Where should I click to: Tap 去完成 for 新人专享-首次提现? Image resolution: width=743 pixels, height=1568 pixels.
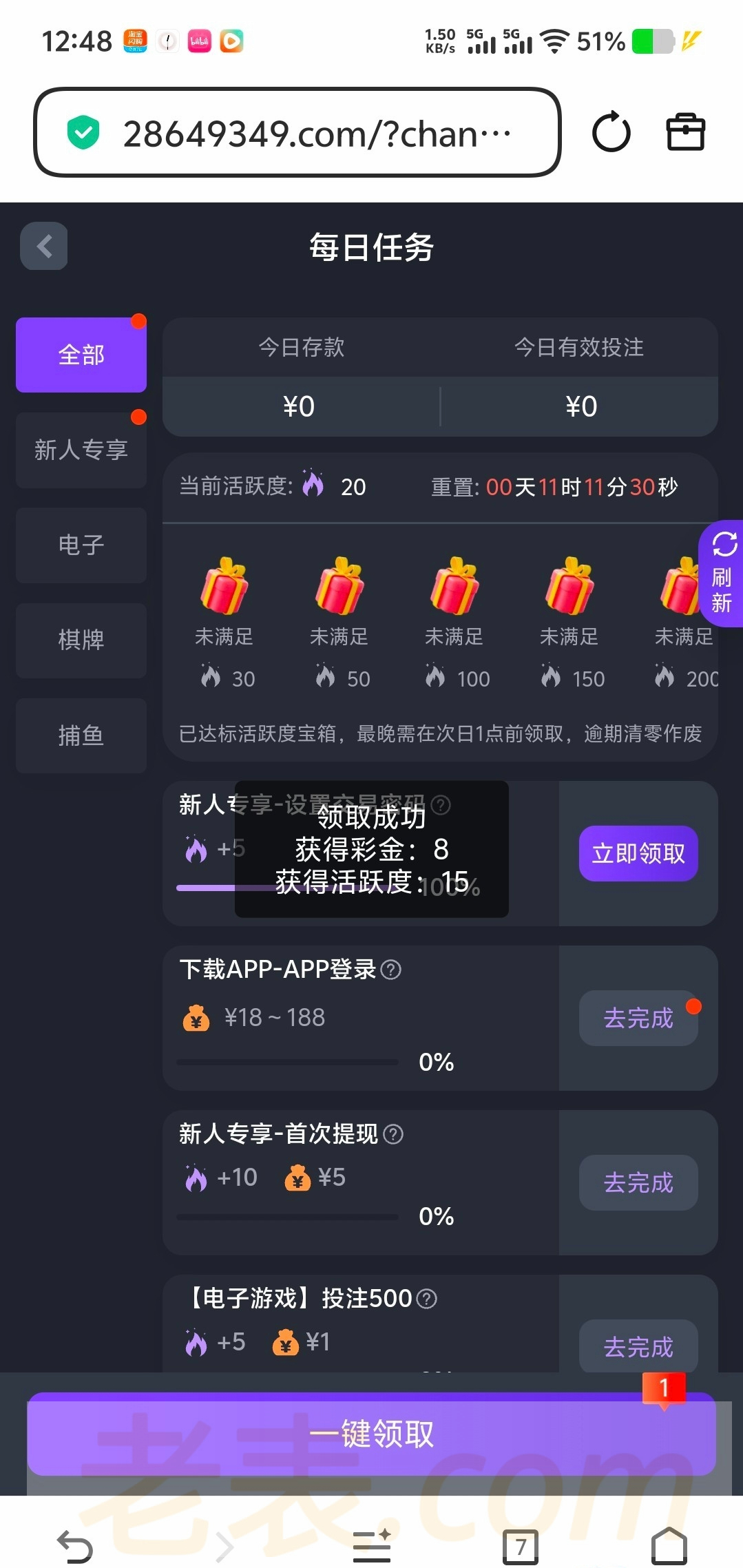pos(638,1182)
